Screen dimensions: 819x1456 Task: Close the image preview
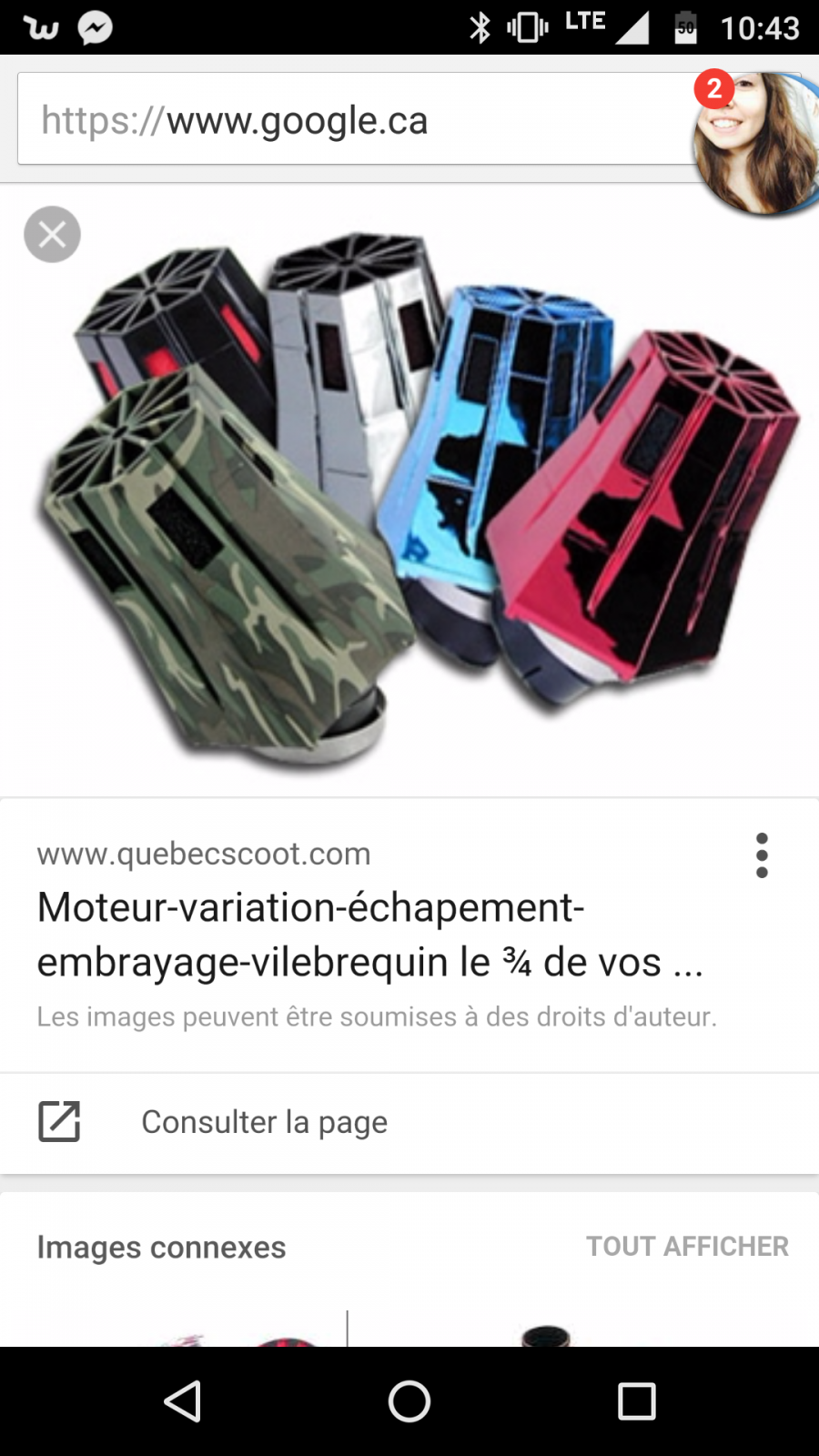(x=52, y=235)
